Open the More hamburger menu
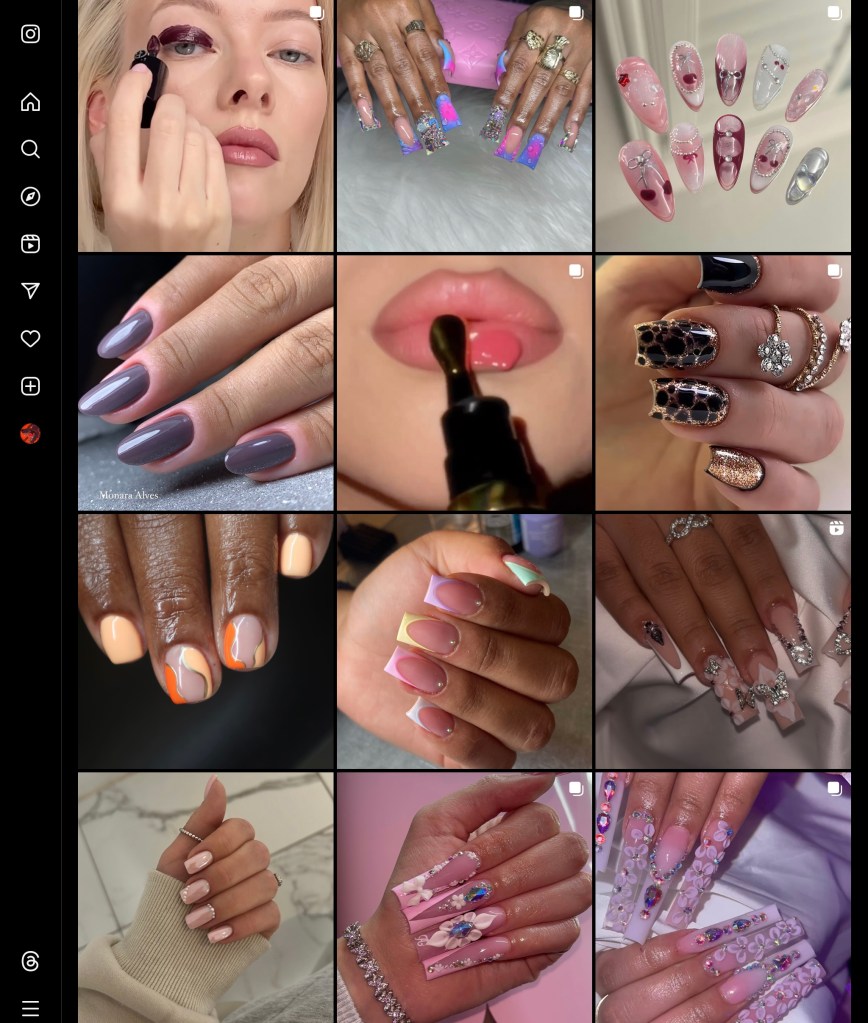 click(30, 1008)
